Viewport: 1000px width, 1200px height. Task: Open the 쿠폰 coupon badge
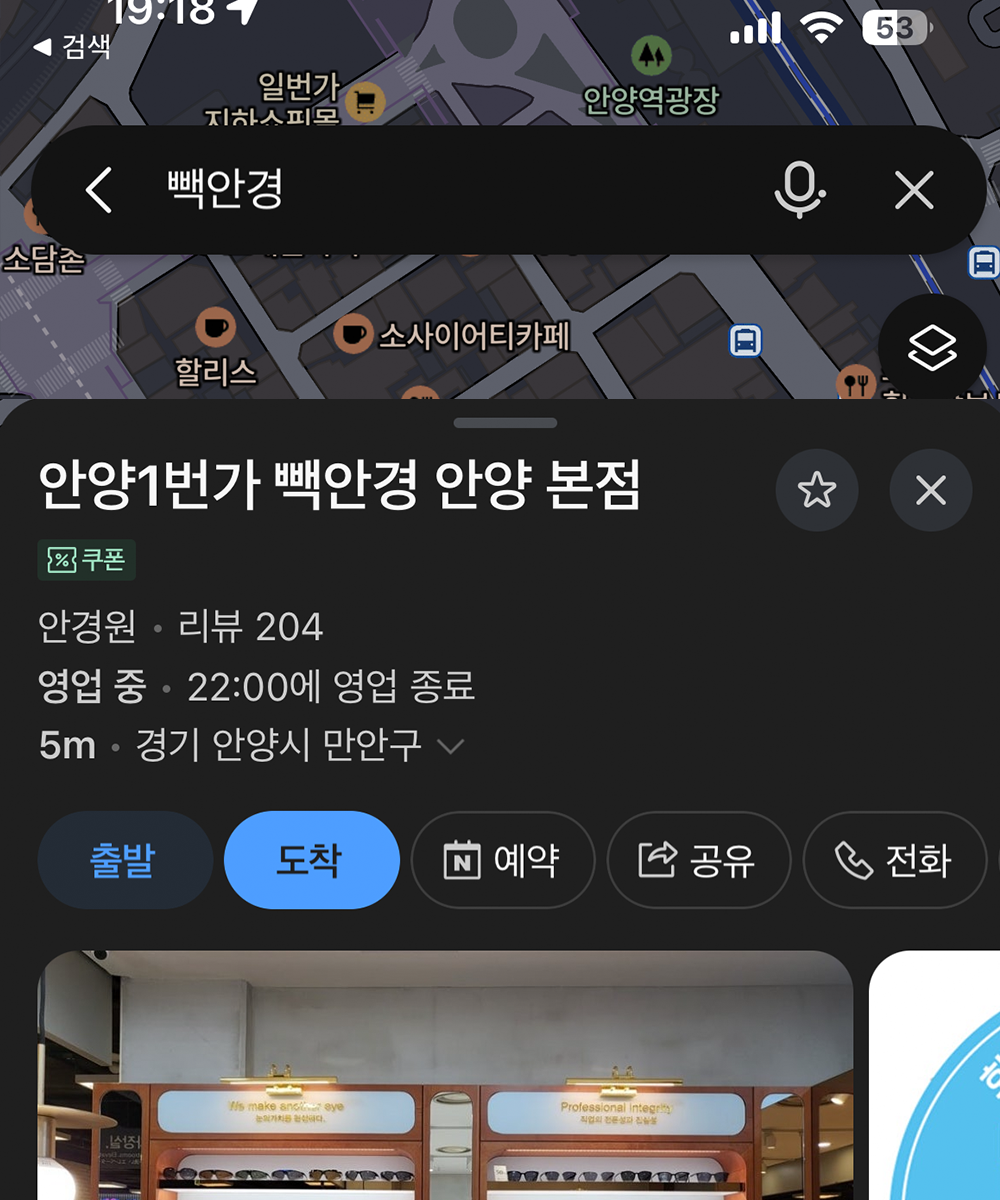click(x=86, y=560)
